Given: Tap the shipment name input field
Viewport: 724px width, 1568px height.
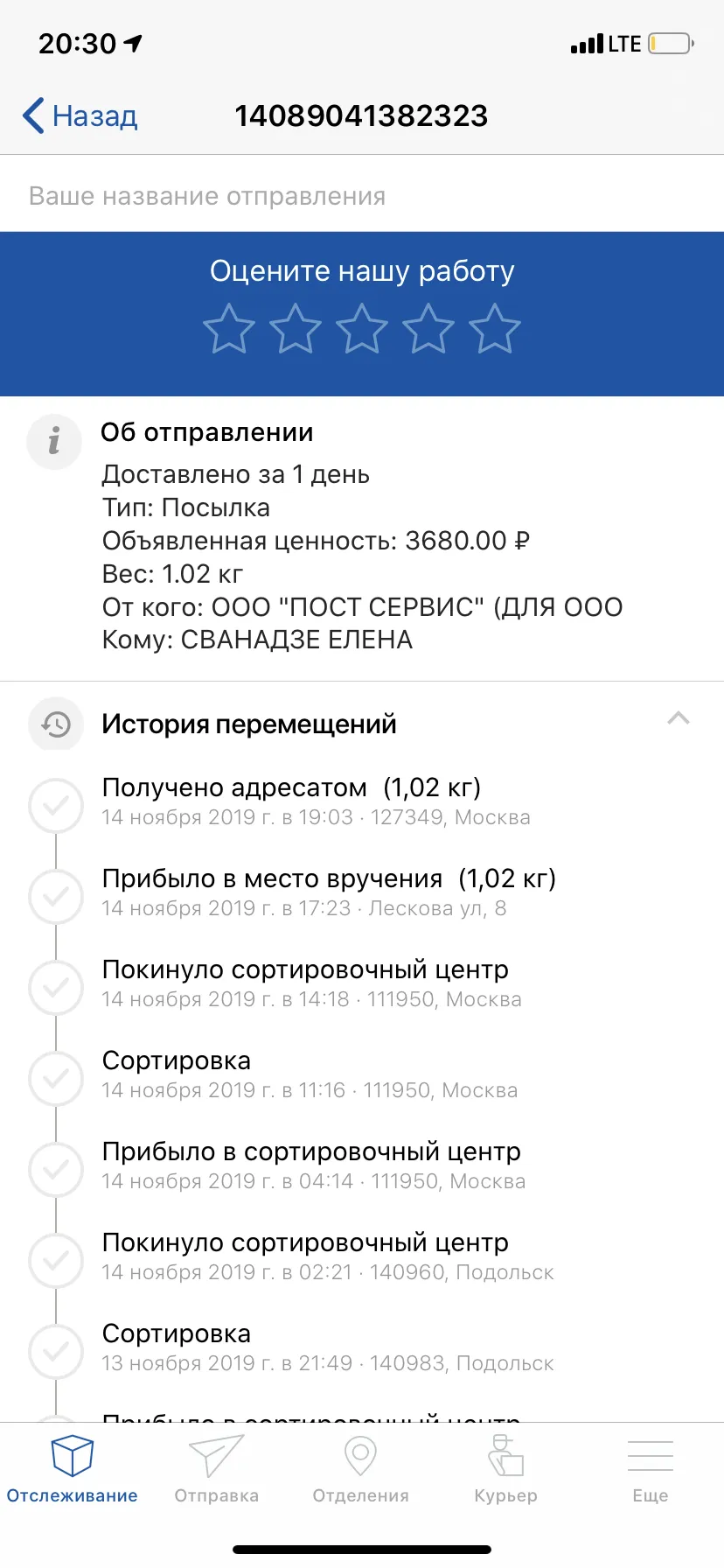Looking at the screenshot, I should (x=362, y=196).
